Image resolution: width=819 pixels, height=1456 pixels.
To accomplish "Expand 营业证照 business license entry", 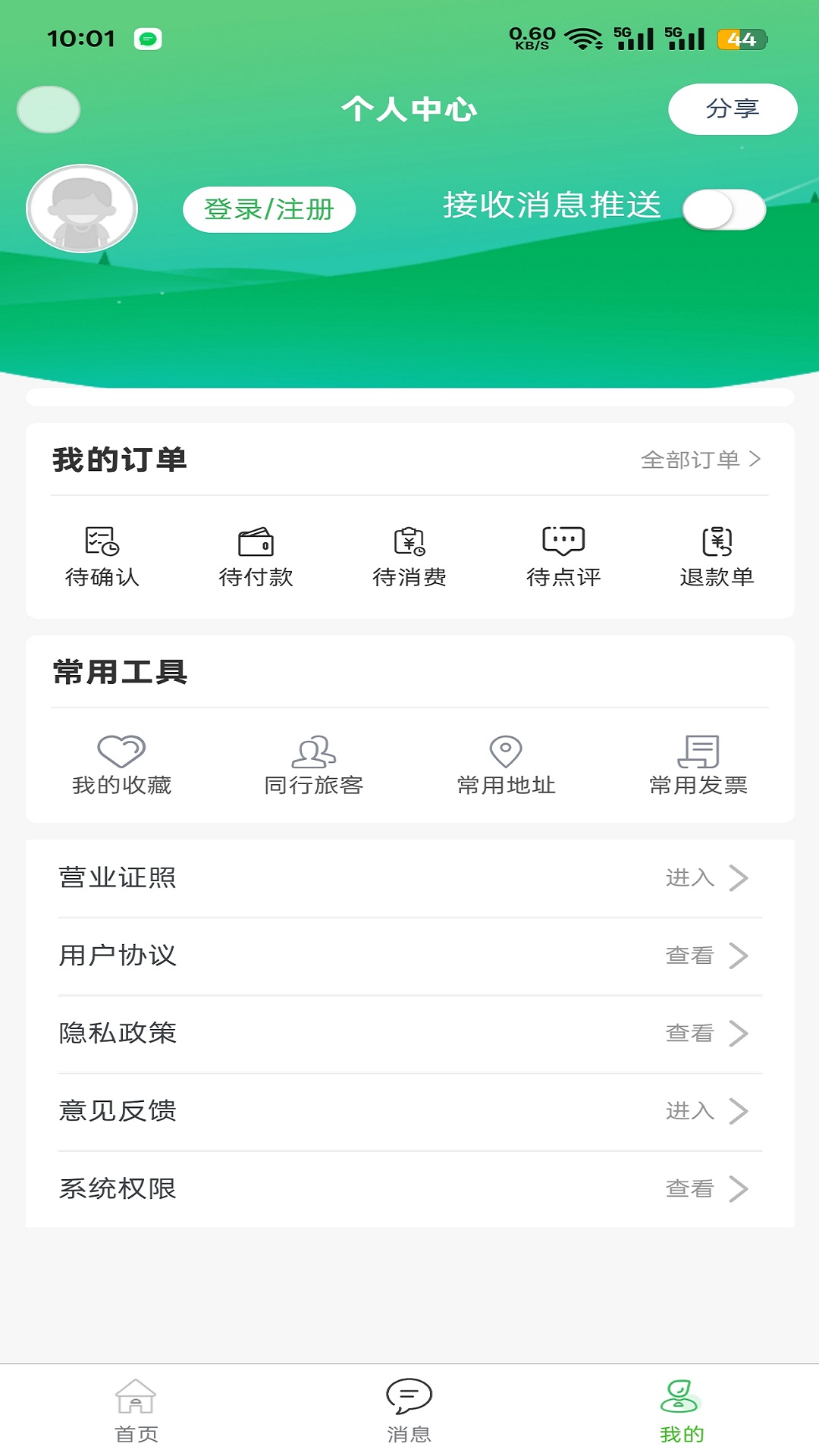I will (409, 878).
